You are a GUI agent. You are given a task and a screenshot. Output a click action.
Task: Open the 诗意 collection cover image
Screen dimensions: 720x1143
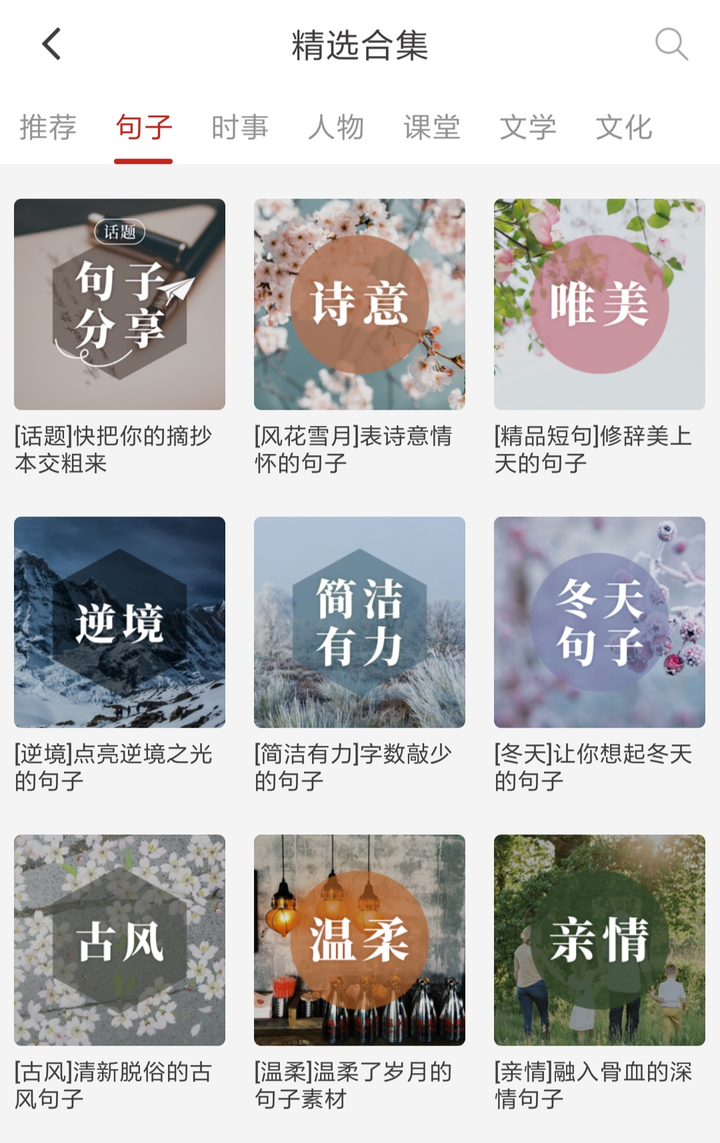[x=360, y=302]
